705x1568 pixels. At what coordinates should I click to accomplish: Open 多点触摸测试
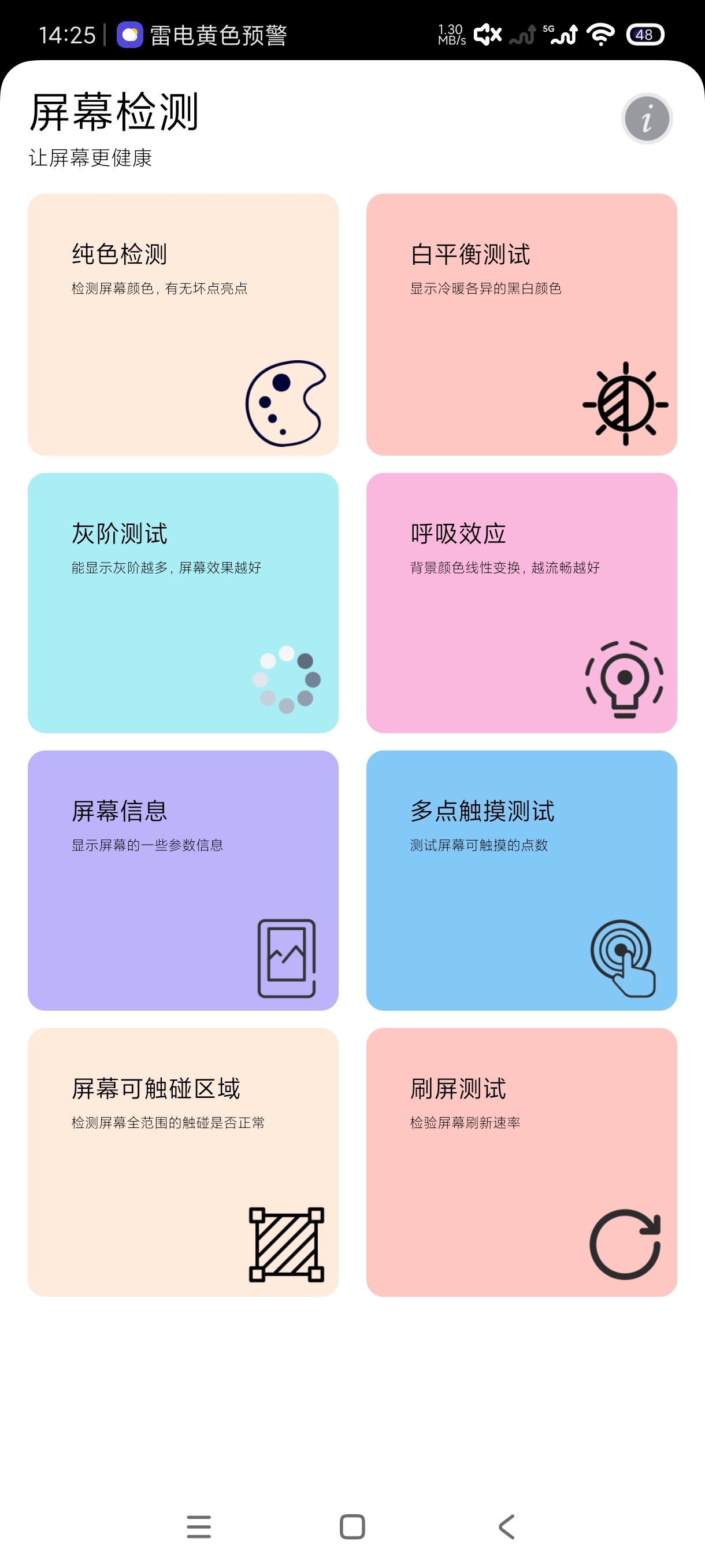pyautogui.click(x=521, y=880)
